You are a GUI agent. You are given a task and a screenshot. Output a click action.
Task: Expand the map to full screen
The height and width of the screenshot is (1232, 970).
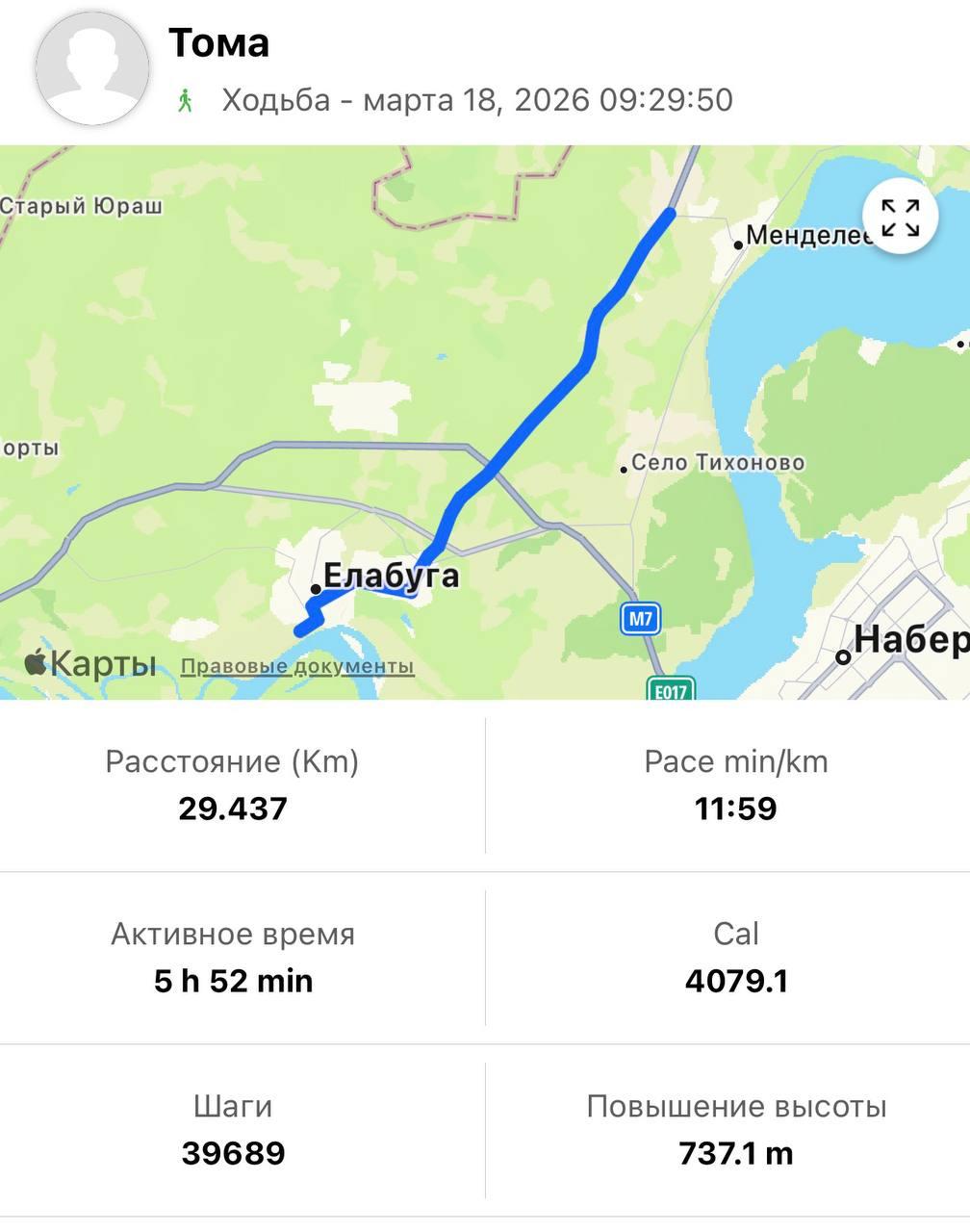tap(900, 218)
